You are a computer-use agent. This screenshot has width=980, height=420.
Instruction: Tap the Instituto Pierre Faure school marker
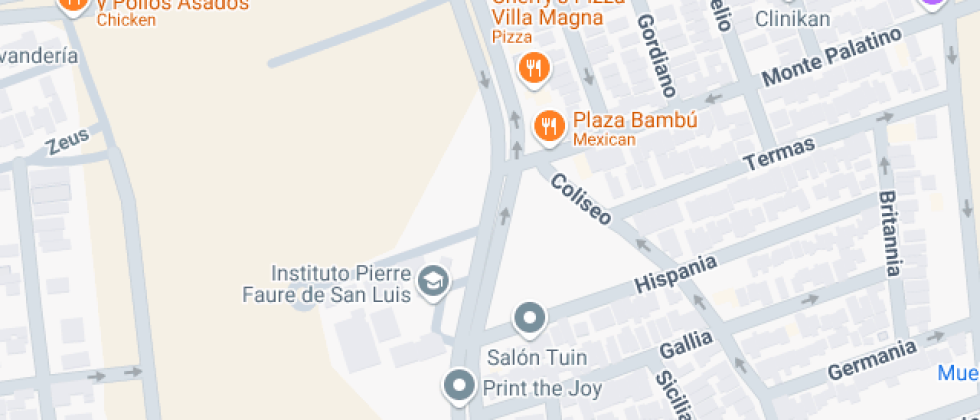pos(434,280)
